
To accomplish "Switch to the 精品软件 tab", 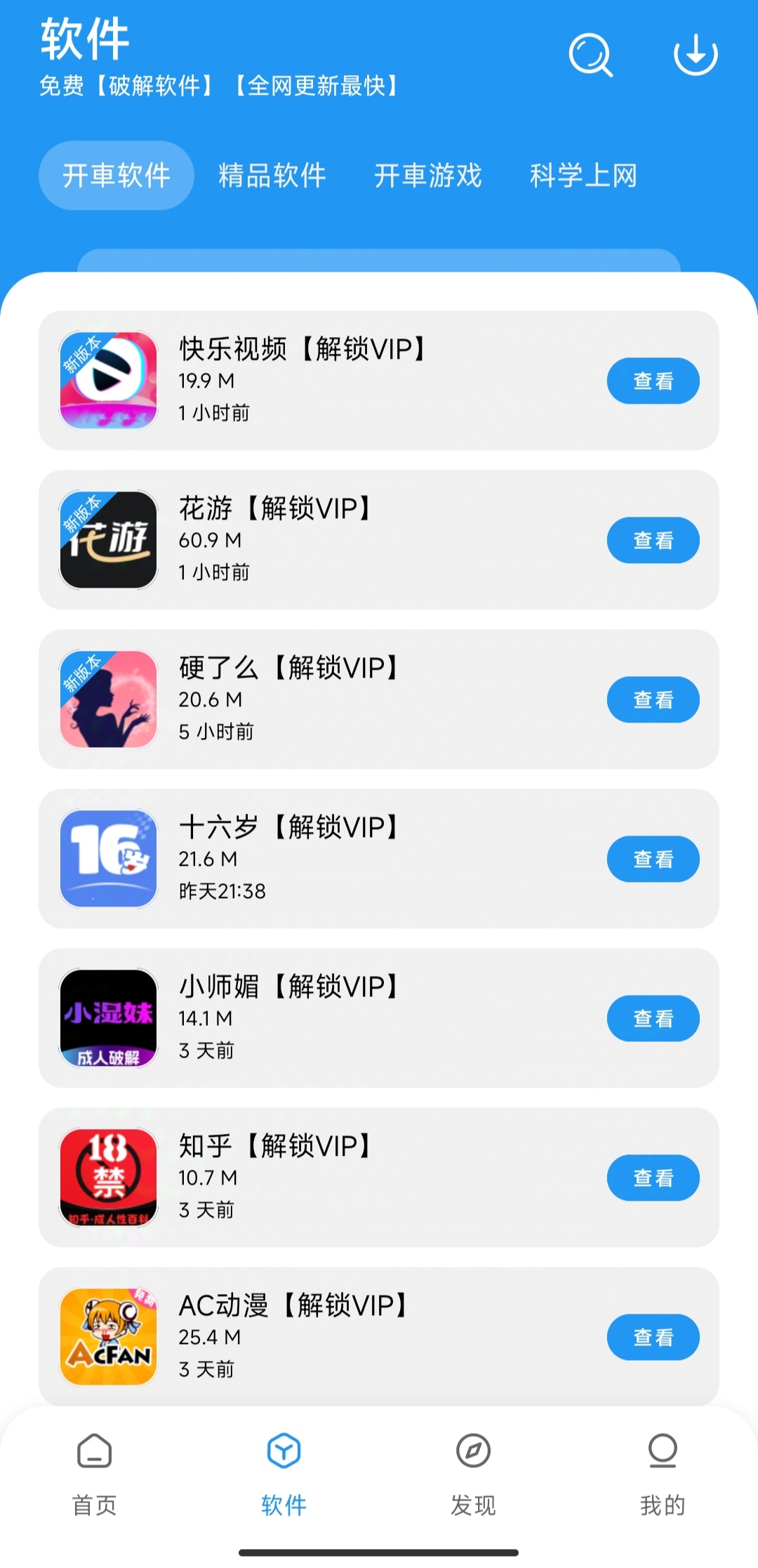I will tap(272, 176).
